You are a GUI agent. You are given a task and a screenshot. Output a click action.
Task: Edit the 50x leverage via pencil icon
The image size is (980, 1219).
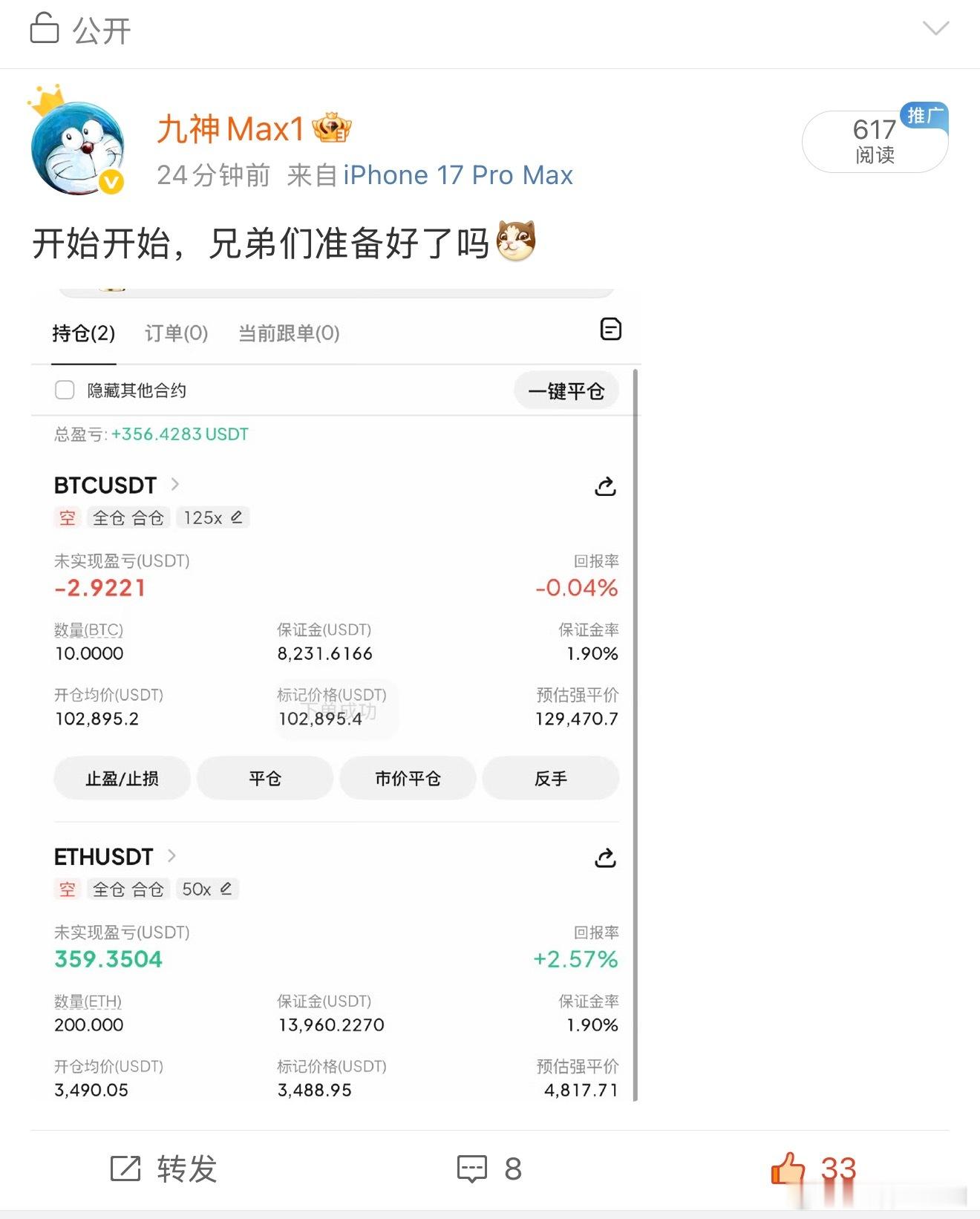coord(226,889)
